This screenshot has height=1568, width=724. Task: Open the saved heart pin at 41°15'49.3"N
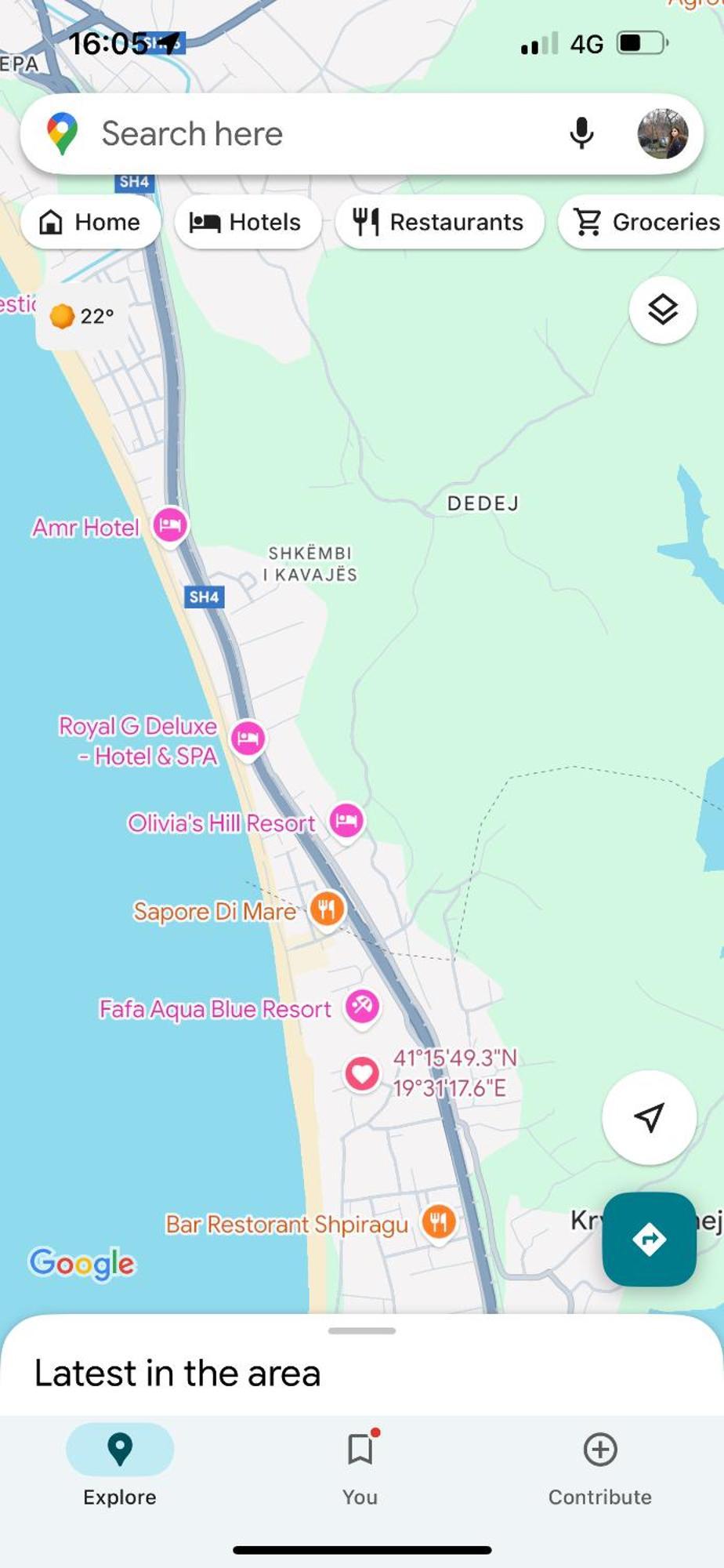coord(362,1073)
